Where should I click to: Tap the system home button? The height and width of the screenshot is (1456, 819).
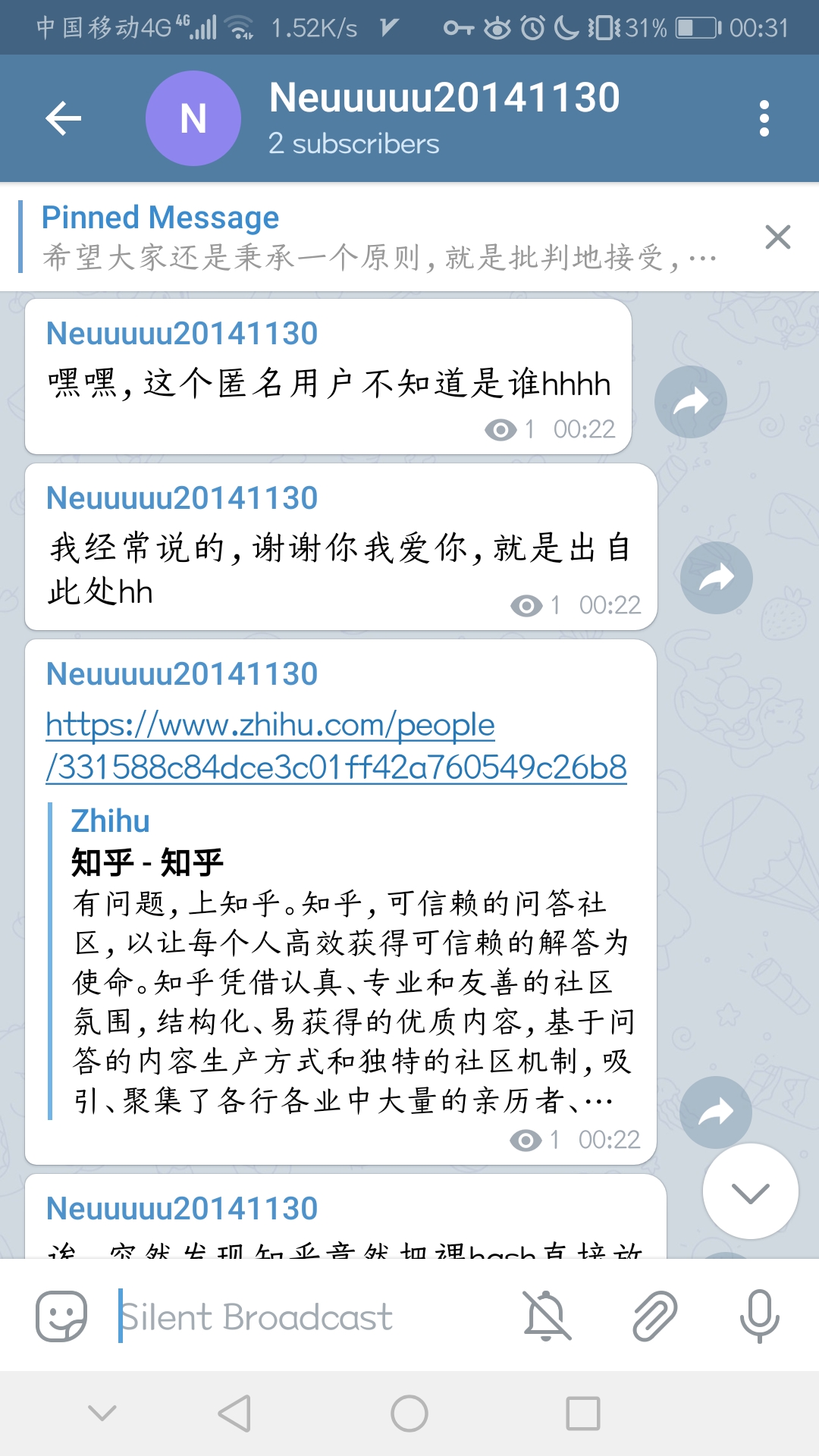pyautogui.click(x=409, y=1414)
